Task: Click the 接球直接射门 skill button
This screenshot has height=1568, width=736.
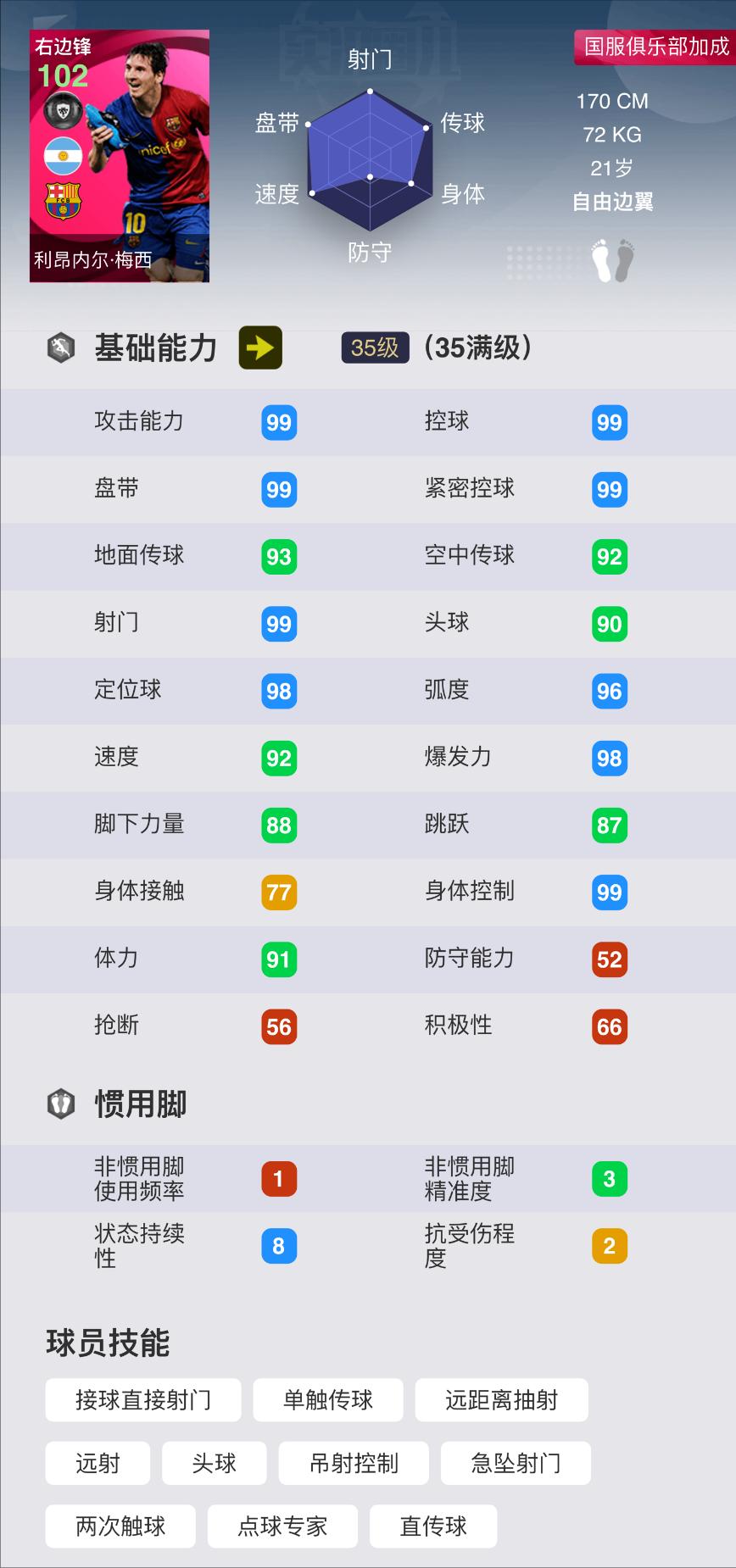Action: [x=142, y=1400]
